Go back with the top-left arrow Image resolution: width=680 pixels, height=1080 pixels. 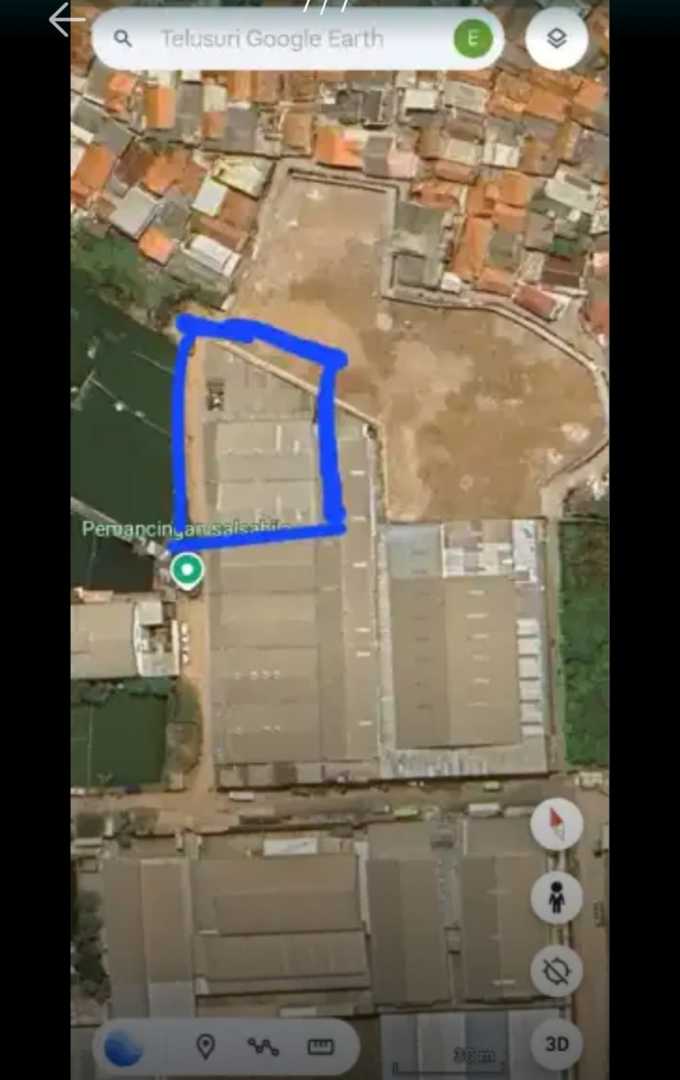pyautogui.click(x=66, y=20)
